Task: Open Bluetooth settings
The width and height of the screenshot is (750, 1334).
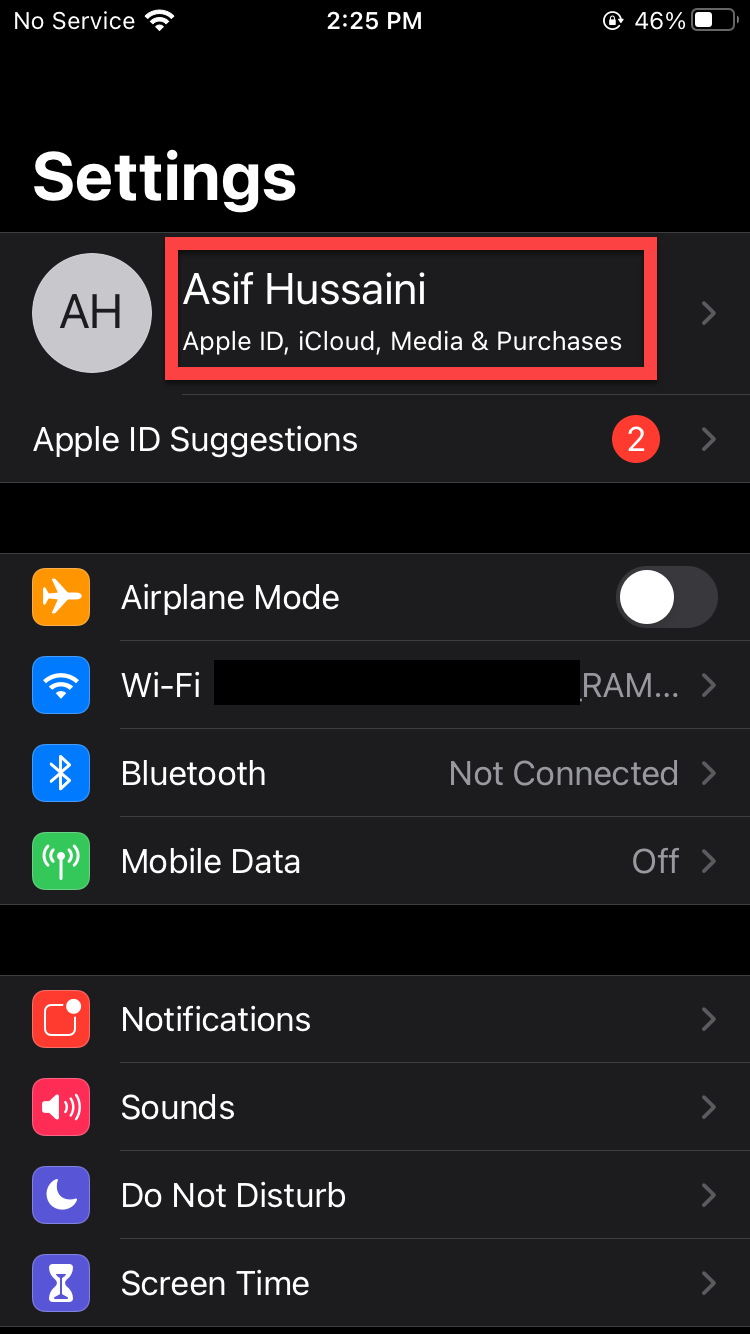Action: tap(400, 774)
